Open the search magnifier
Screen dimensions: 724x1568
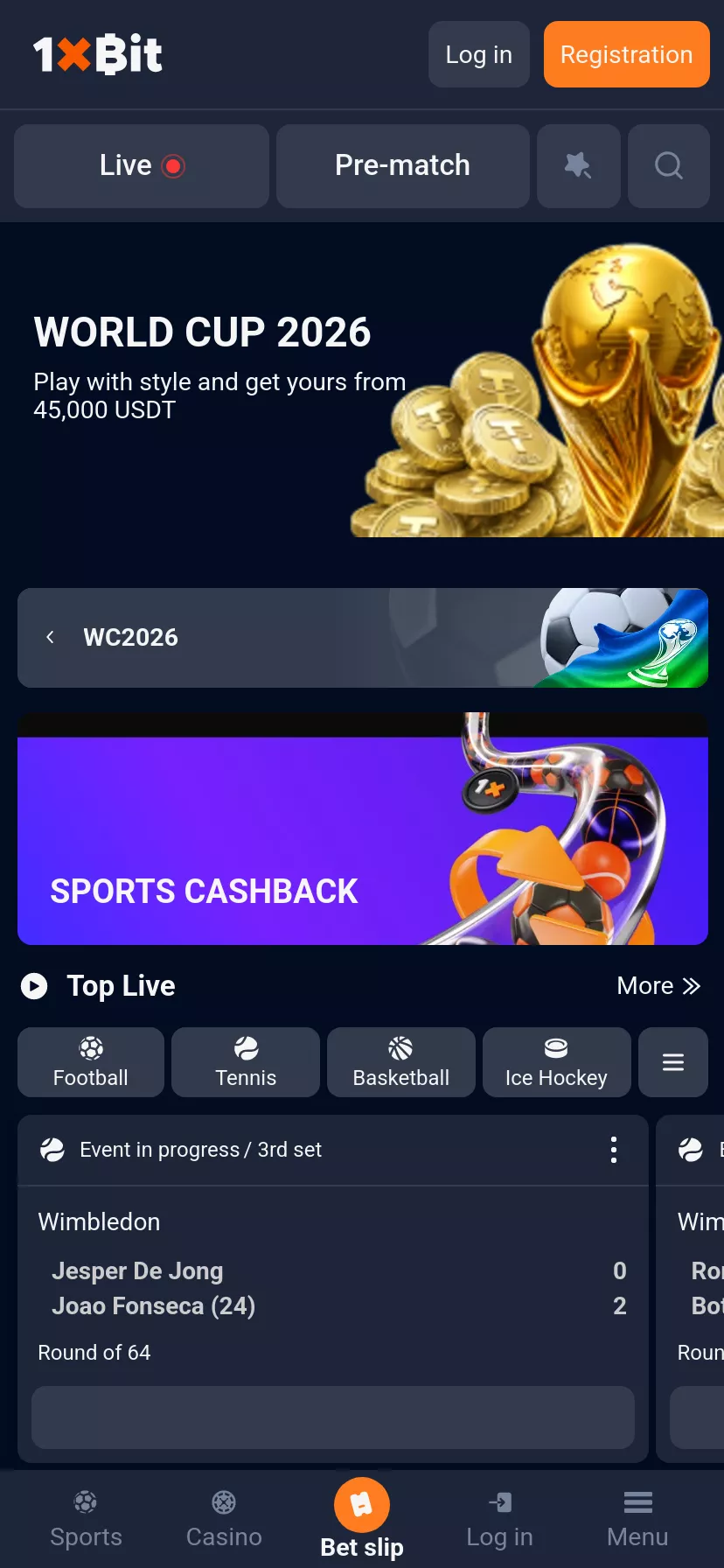click(669, 165)
